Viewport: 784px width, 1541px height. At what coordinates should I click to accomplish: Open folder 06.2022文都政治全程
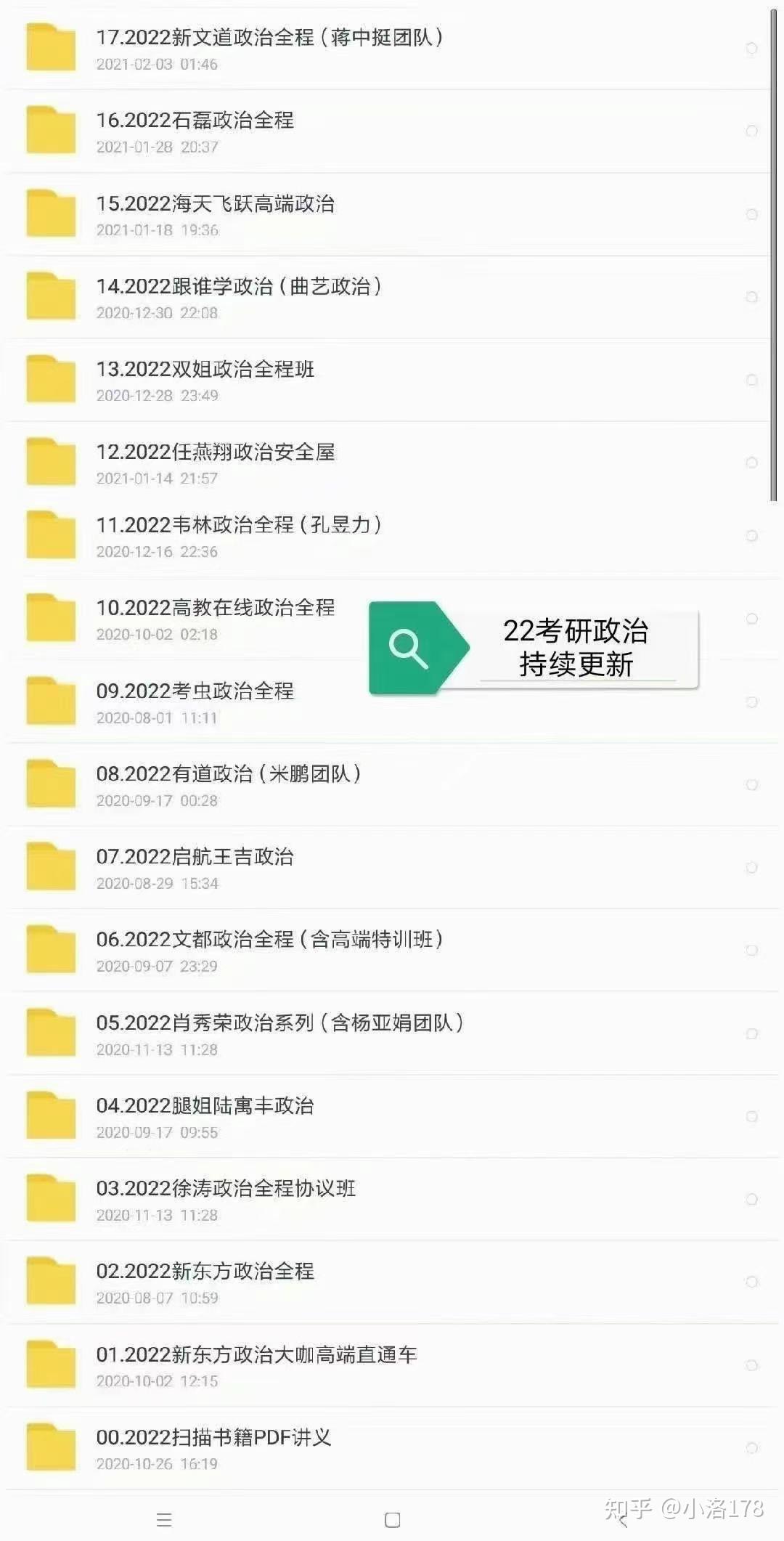point(269,940)
